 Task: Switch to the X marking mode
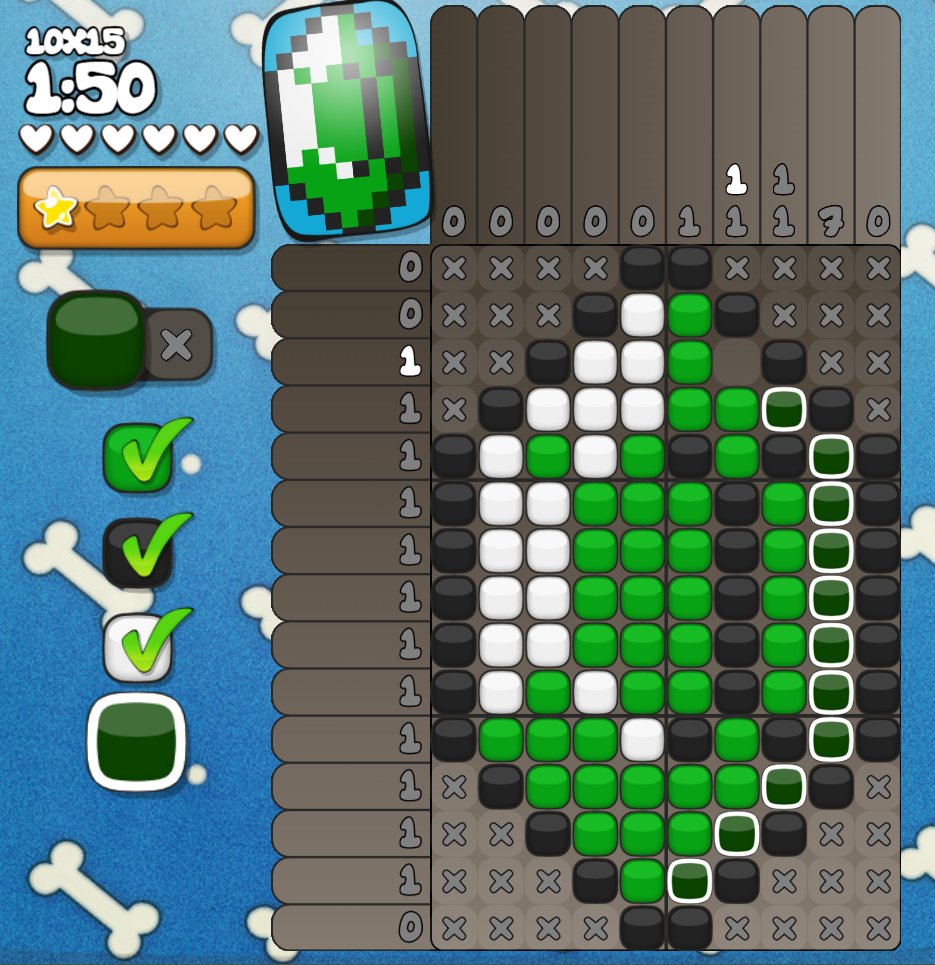178,344
